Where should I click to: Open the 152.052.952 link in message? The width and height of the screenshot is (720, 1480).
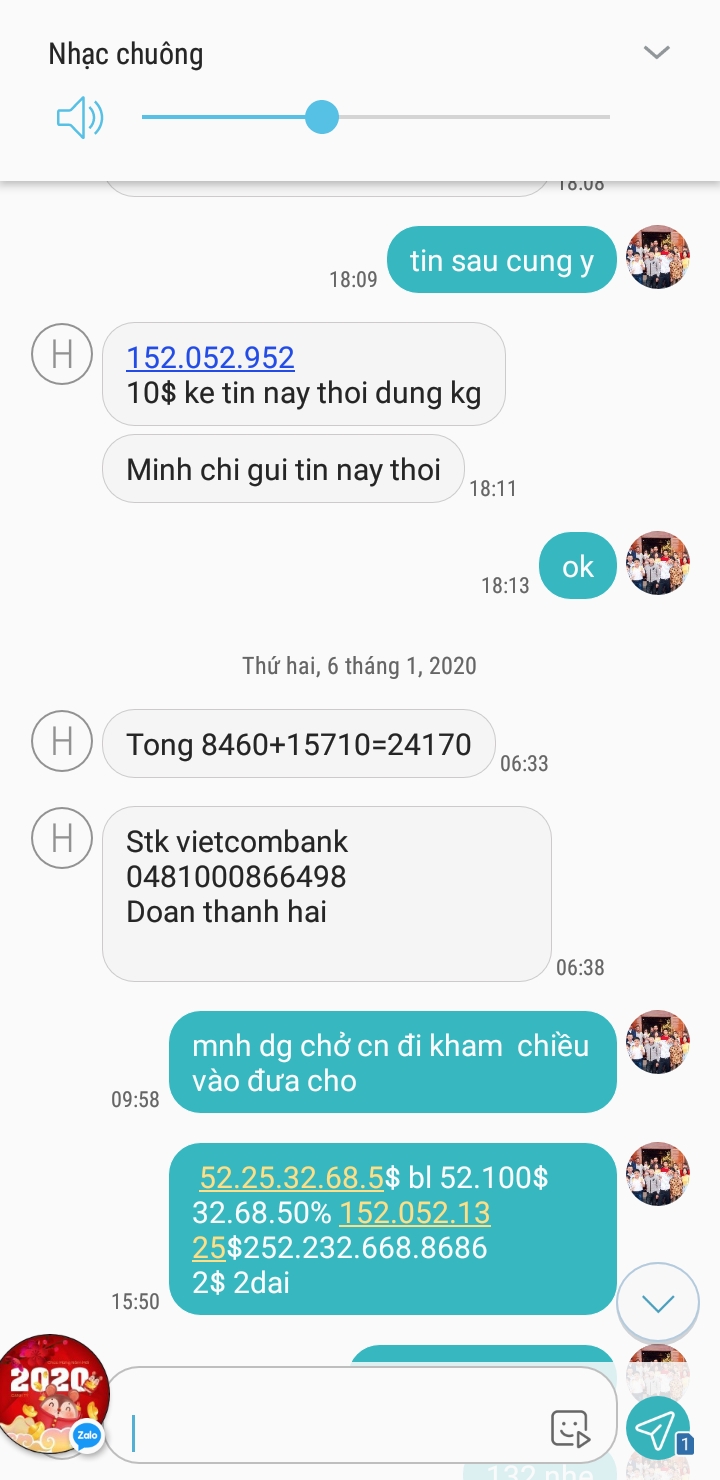point(210,358)
